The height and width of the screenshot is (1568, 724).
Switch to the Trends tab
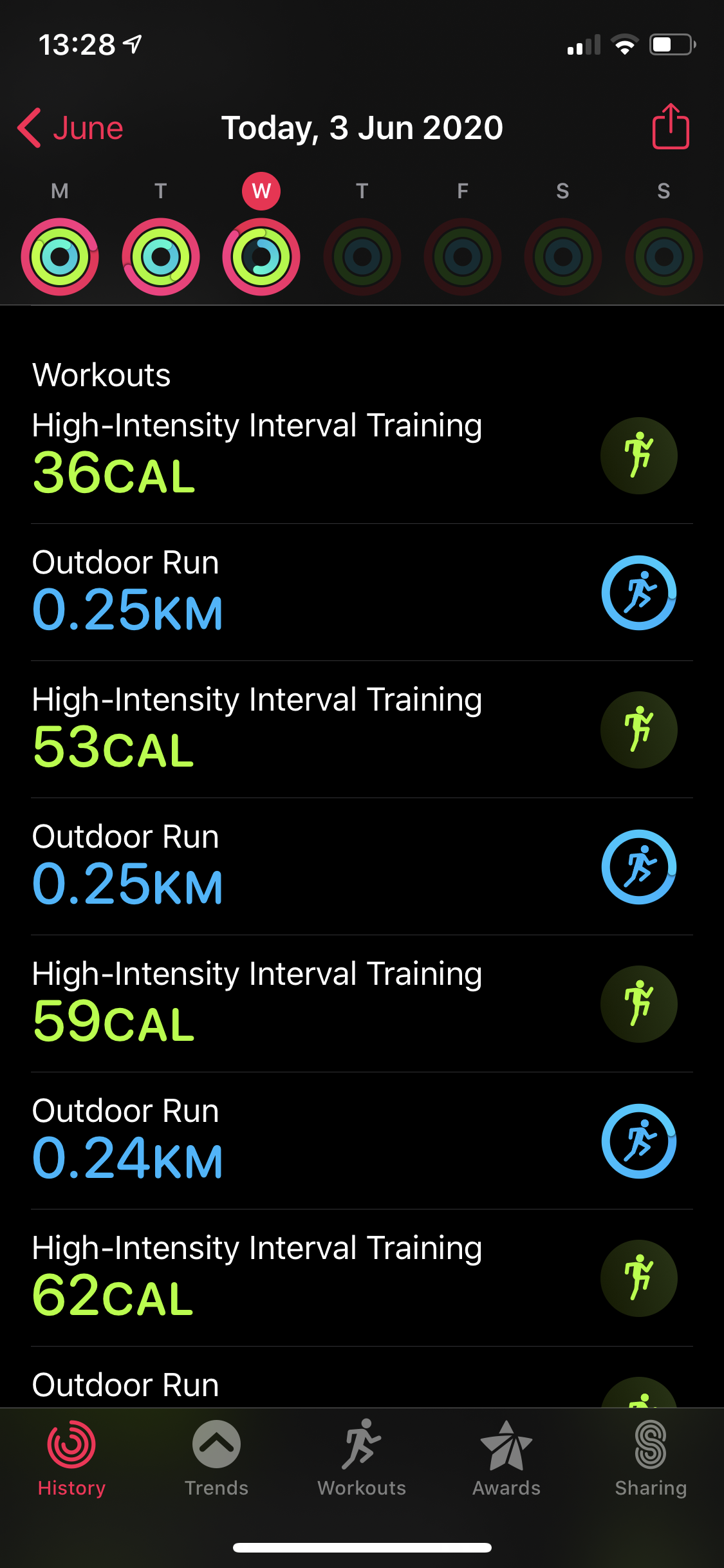point(216,1459)
